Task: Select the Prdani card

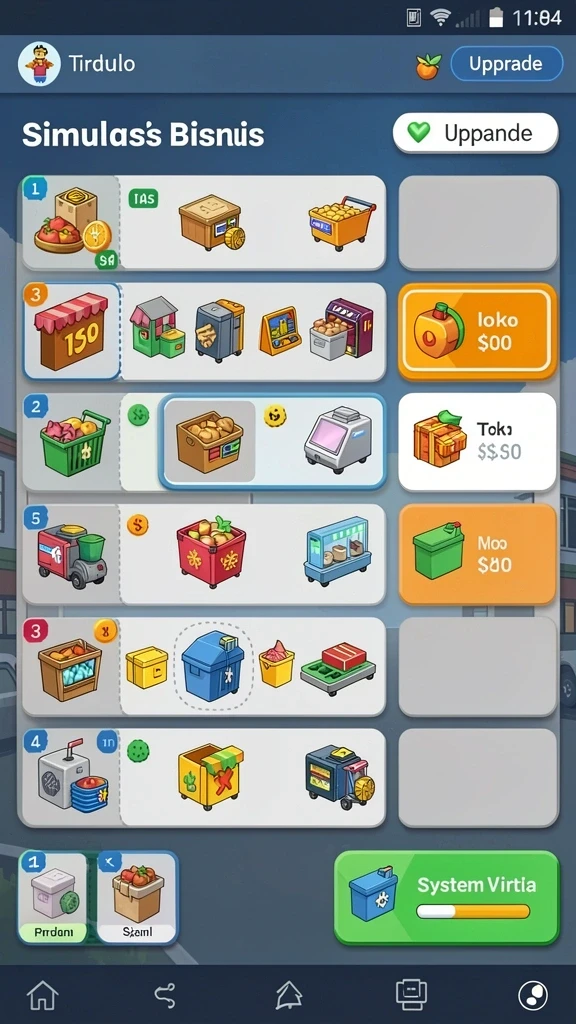Action: pos(52,897)
